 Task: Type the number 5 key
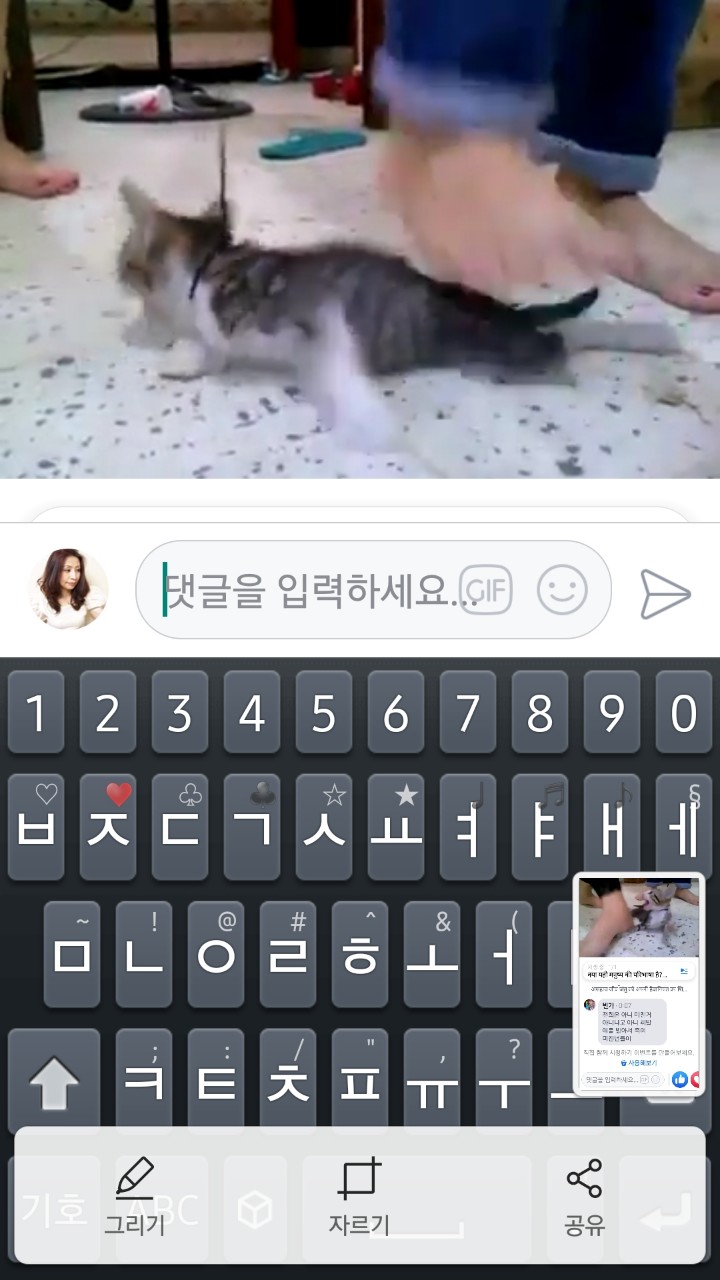[x=324, y=713]
